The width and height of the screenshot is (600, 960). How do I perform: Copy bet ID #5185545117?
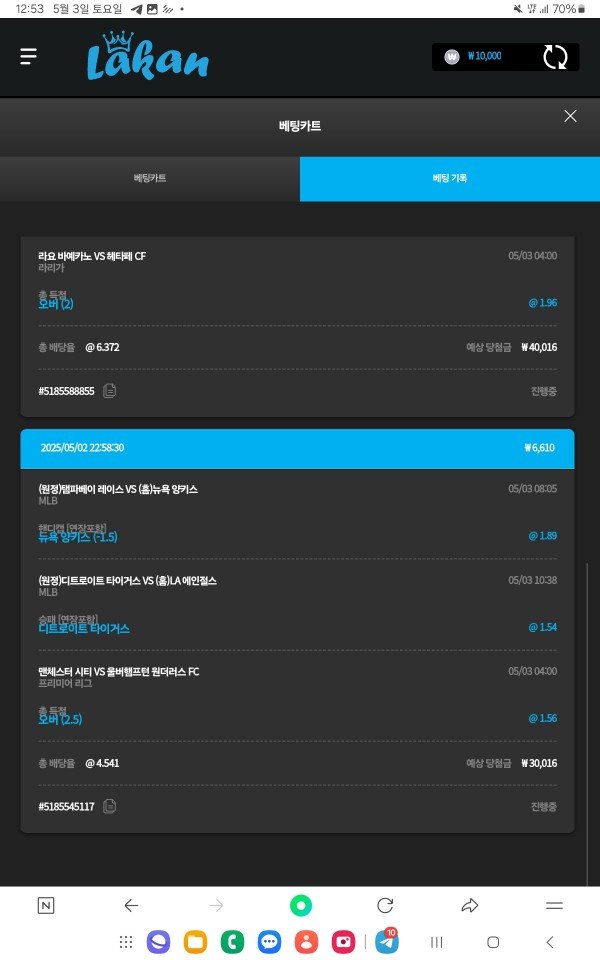110,806
